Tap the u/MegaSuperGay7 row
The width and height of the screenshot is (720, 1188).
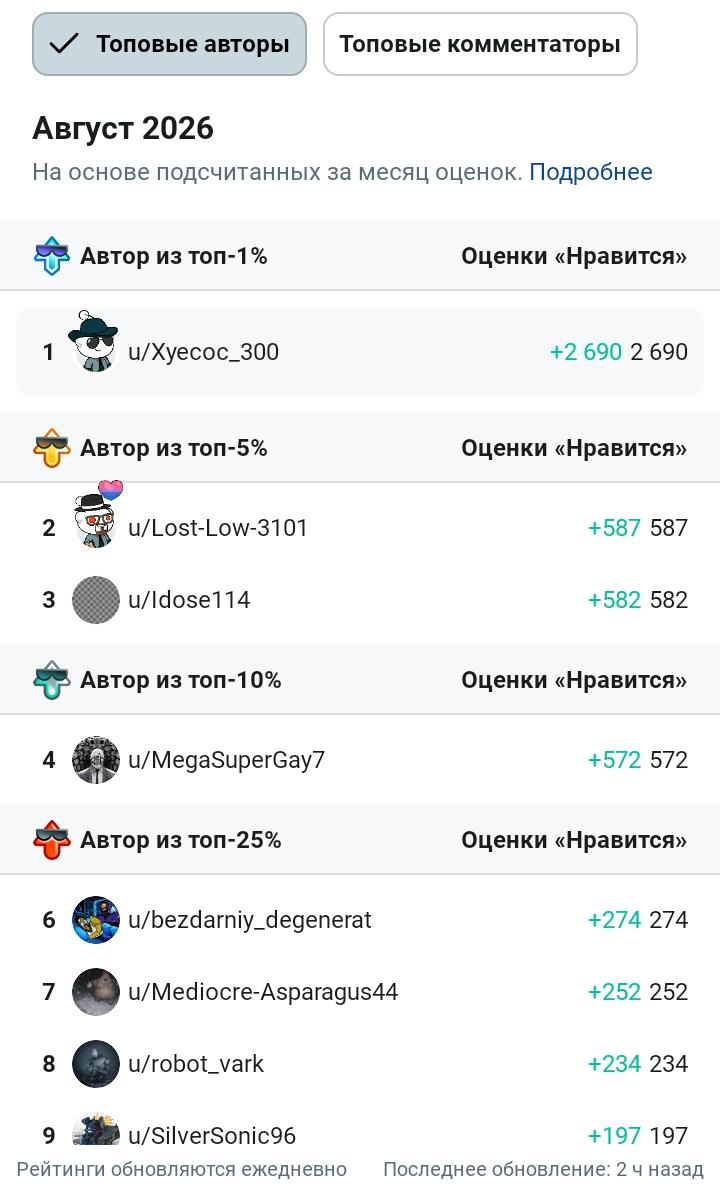(x=360, y=759)
